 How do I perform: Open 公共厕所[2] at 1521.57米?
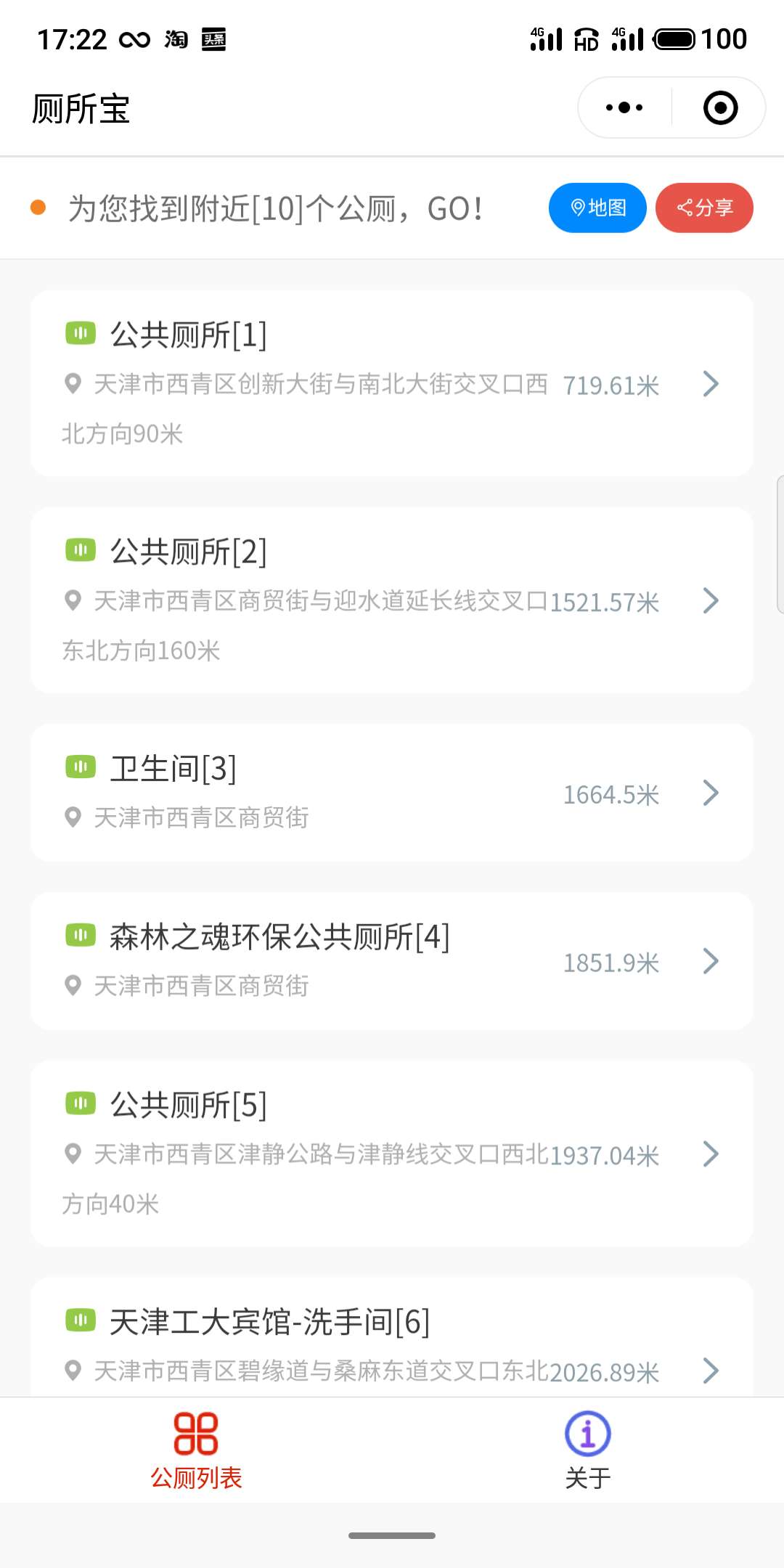point(391,600)
